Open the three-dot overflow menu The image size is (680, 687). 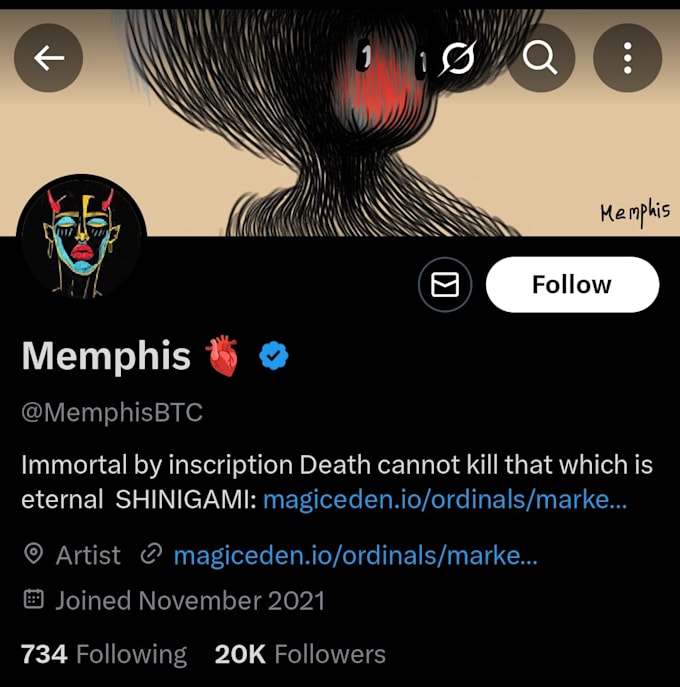click(627, 58)
